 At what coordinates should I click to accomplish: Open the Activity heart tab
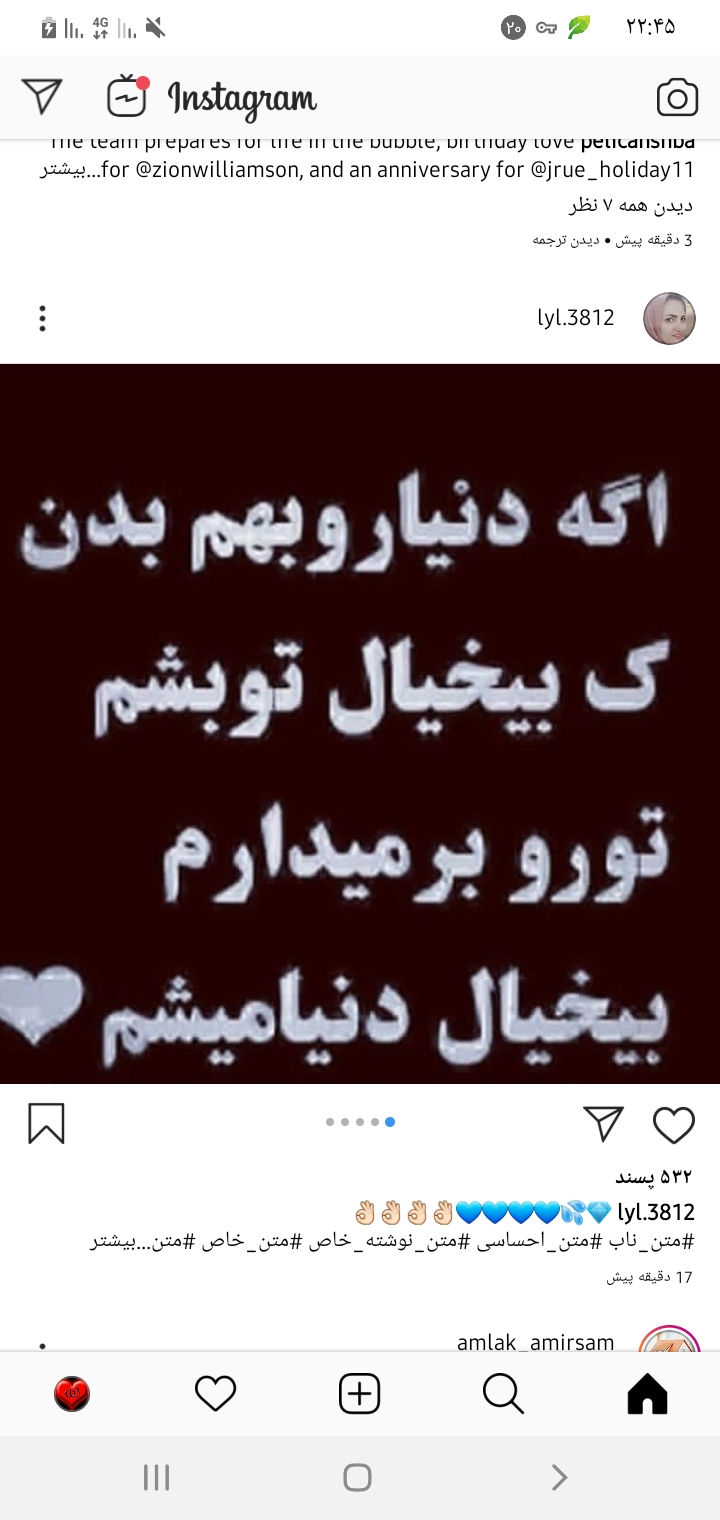[x=215, y=1393]
